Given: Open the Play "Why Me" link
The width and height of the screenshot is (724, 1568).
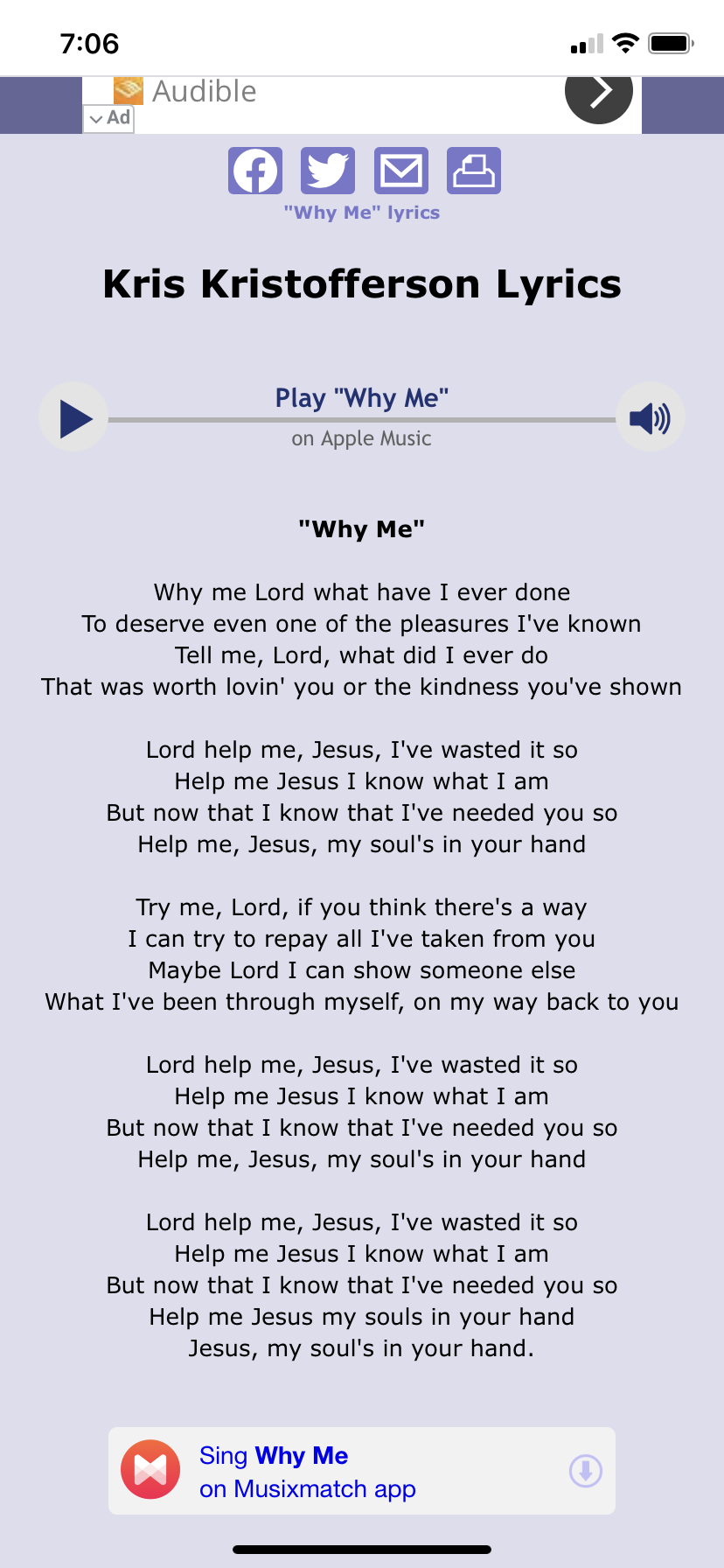Looking at the screenshot, I should tap(361, 398).
